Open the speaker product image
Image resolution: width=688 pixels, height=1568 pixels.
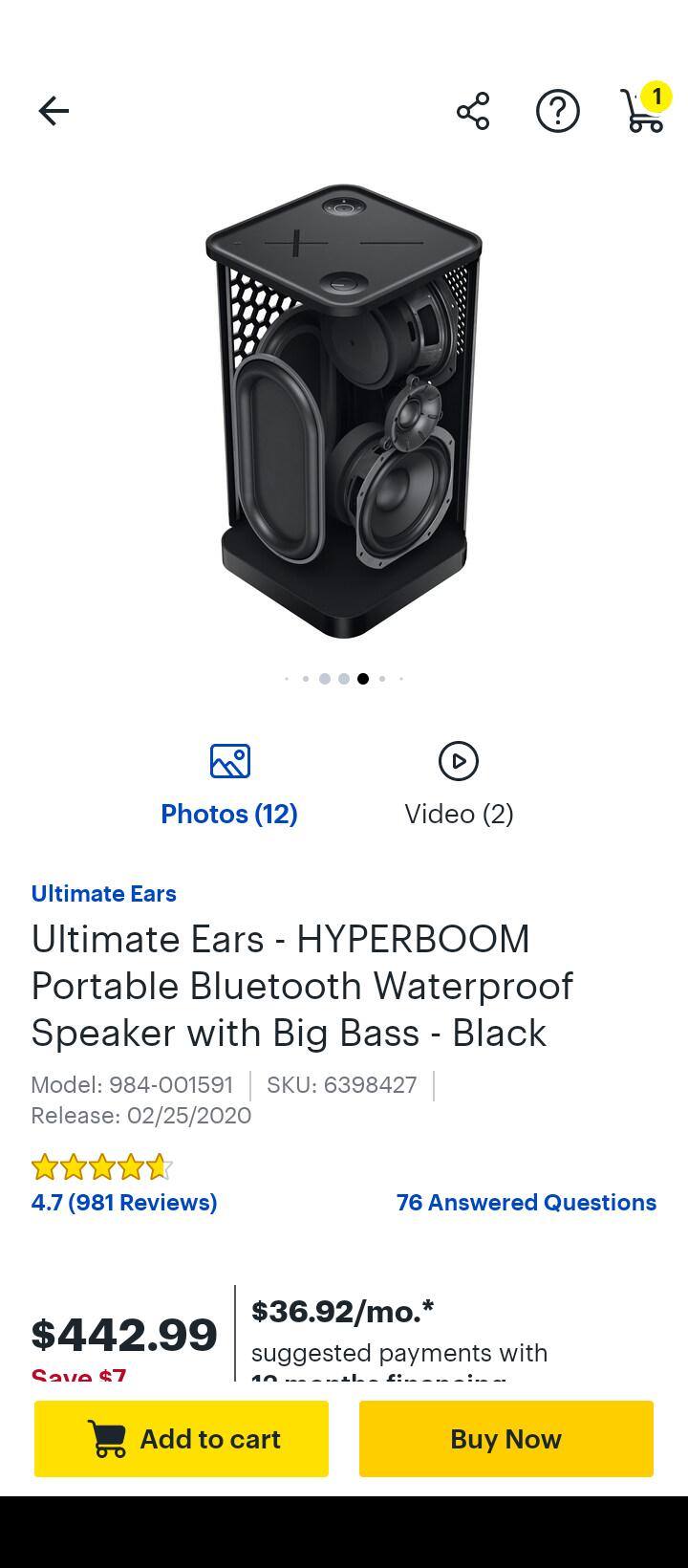point(344,411)
